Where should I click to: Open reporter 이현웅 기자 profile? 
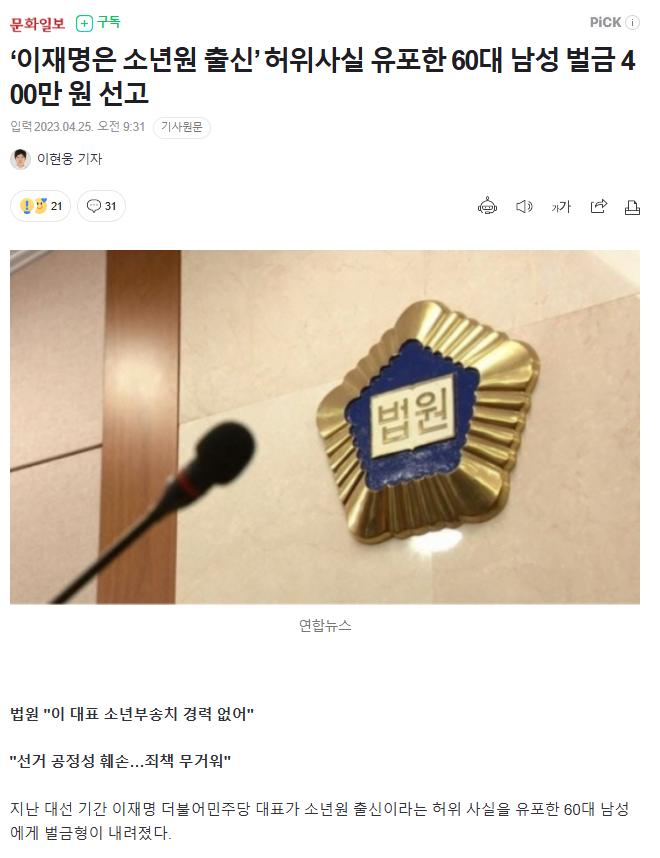click(x=57, y=159)
